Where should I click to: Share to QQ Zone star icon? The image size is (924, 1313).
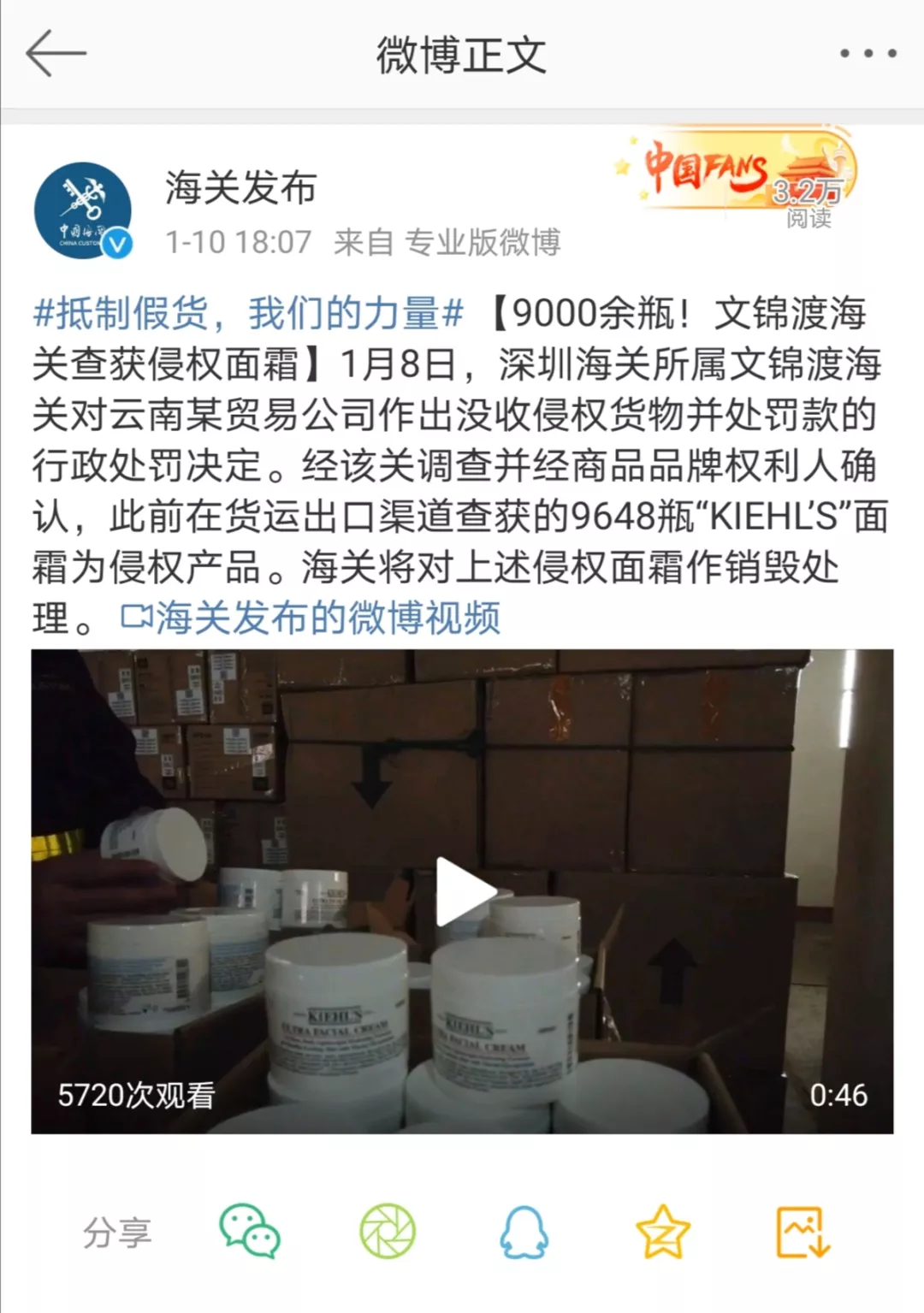click(662, 1231)
